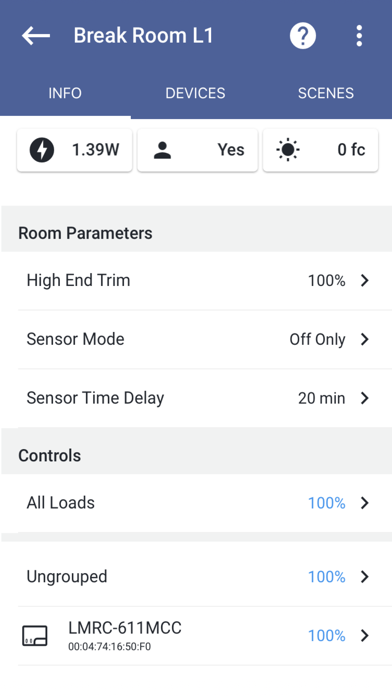Screen dimensions: 392x696
Task: Open Sensor Time Delay setting
Action: (x=196, y=398)
